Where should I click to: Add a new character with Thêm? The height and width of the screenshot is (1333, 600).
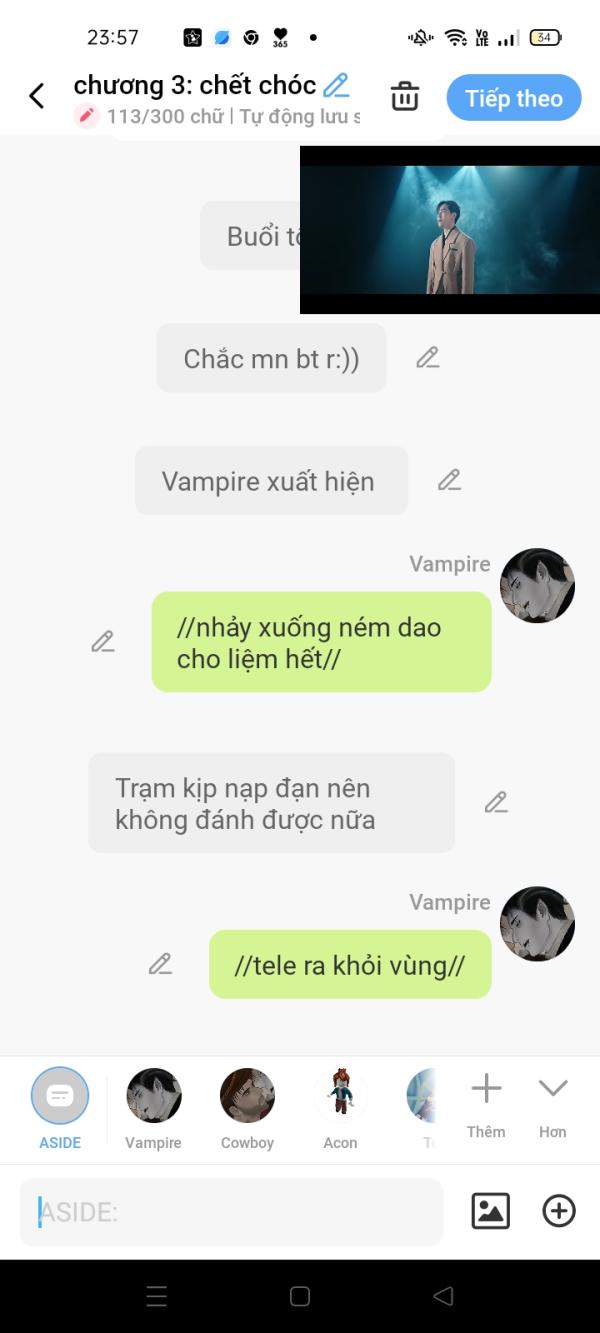pyautogui.click(x=486, y=1106)
